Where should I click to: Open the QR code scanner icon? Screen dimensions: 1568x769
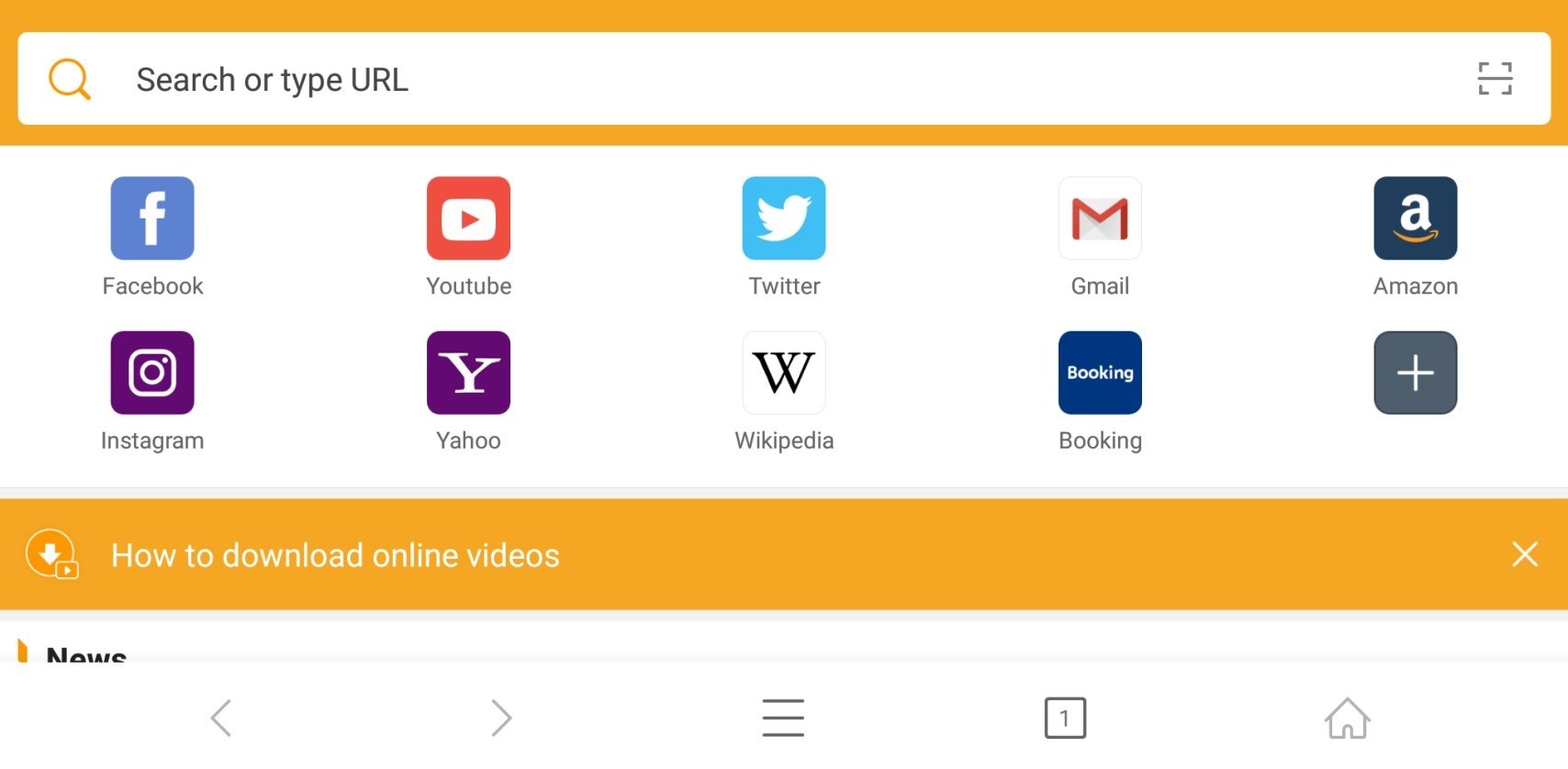pyautogui.click(x=1495, y=79)
